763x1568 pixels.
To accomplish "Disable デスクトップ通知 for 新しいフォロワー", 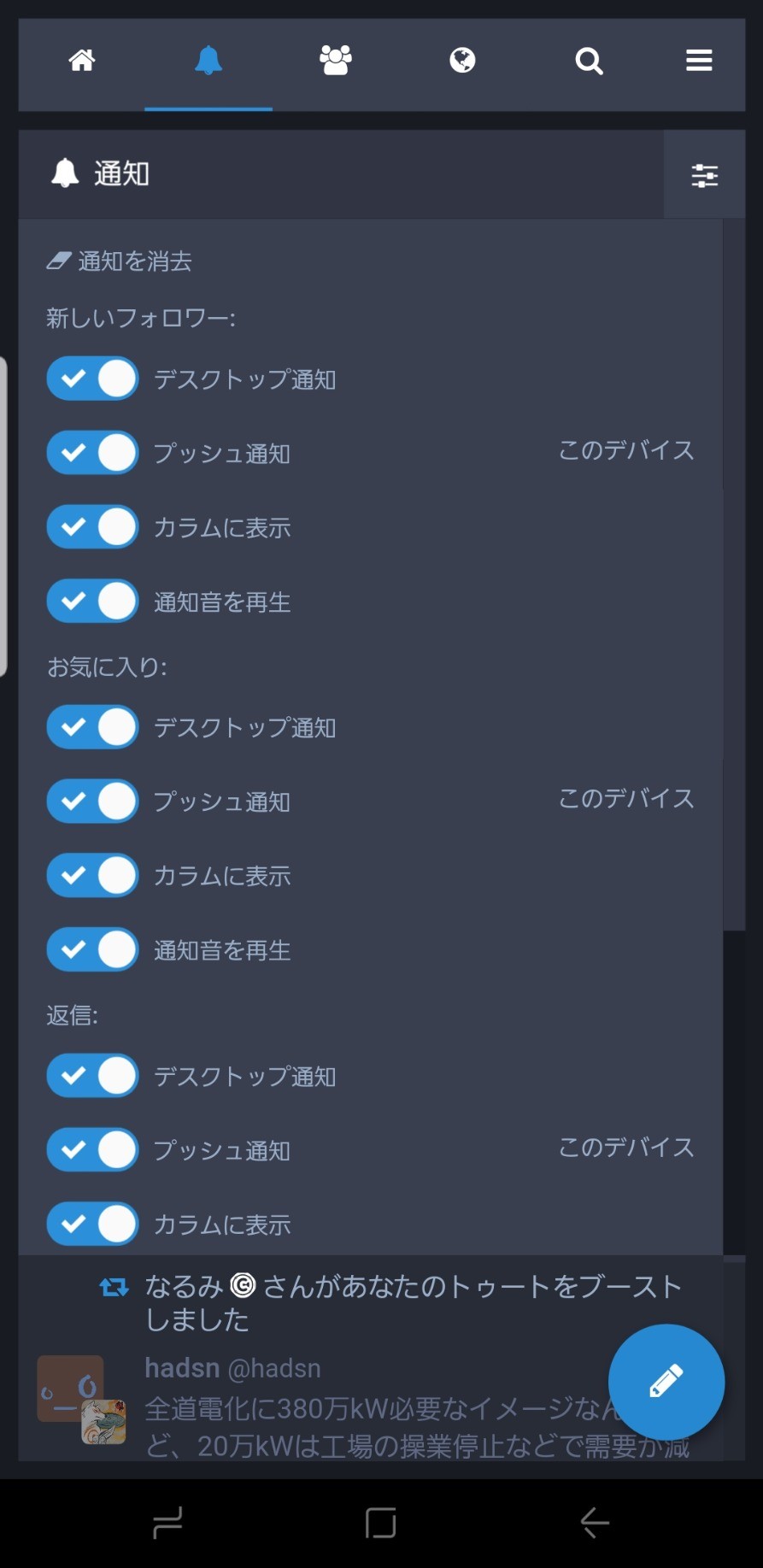I will [x=92, y=379].
